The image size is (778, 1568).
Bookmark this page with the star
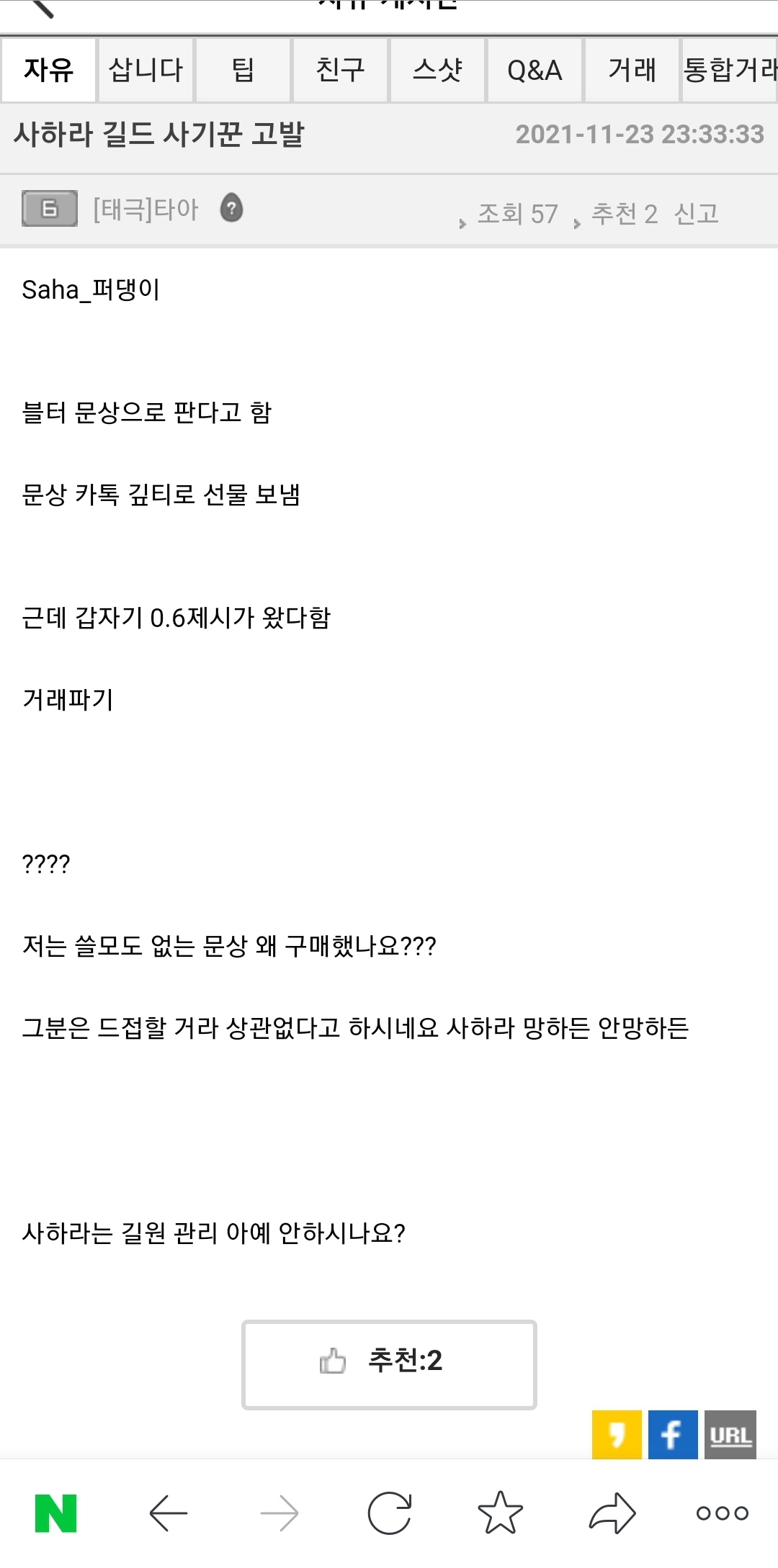[500, 1513]
